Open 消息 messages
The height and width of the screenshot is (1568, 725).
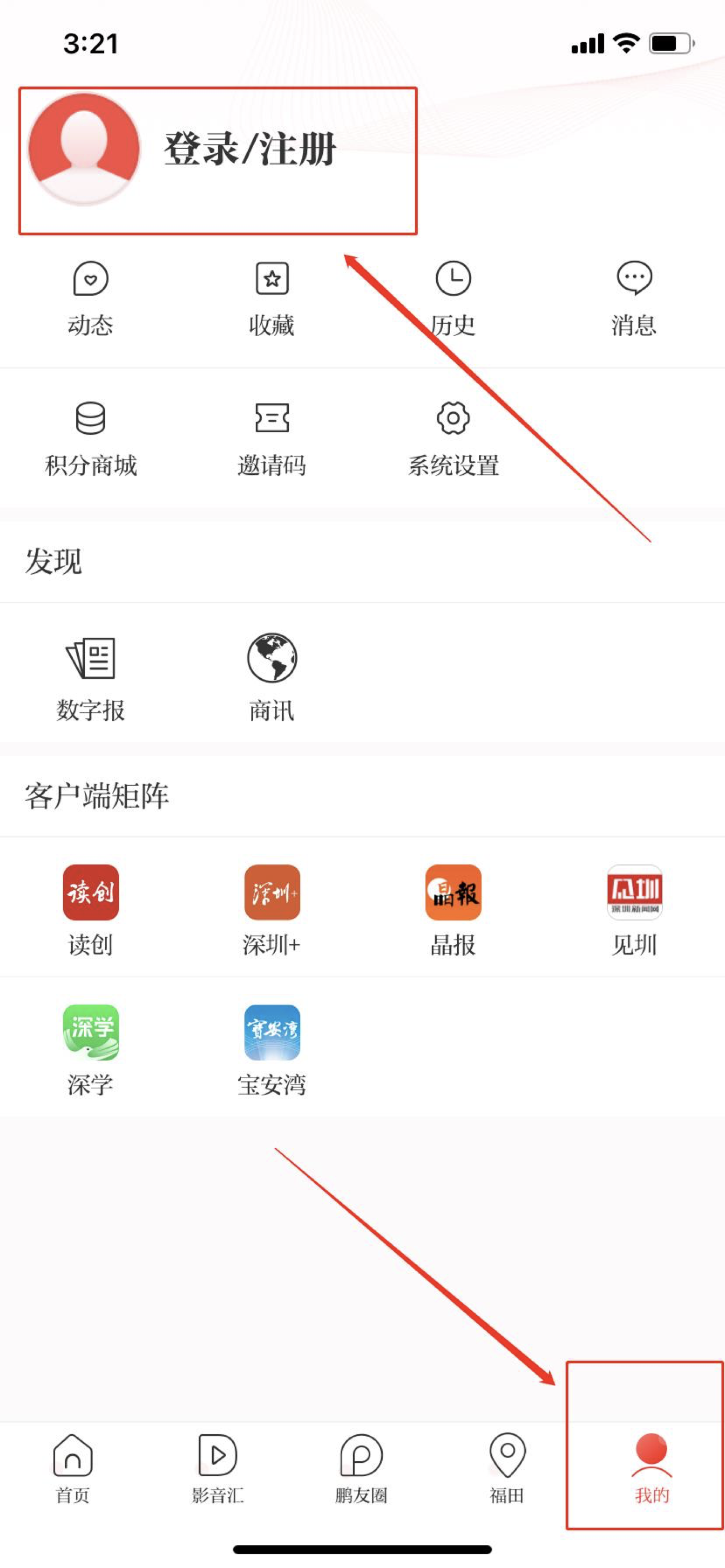tap(634, 298)
